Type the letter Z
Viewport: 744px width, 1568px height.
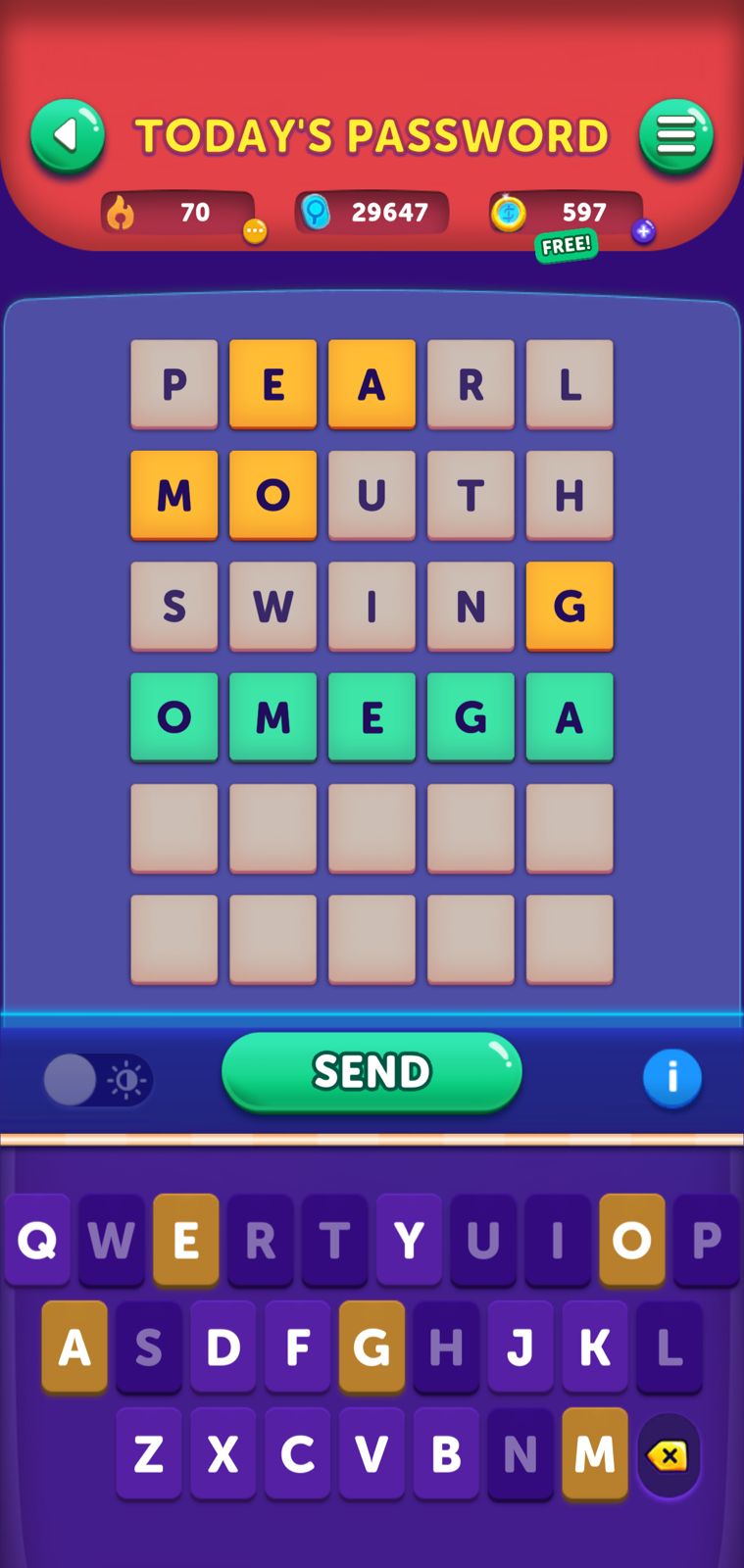click(148, 1454)
